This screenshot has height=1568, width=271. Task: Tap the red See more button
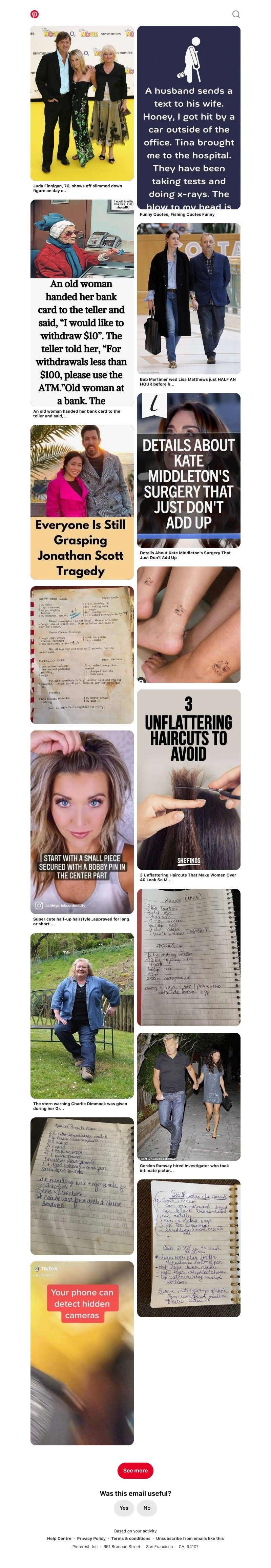pos(135,1470)
